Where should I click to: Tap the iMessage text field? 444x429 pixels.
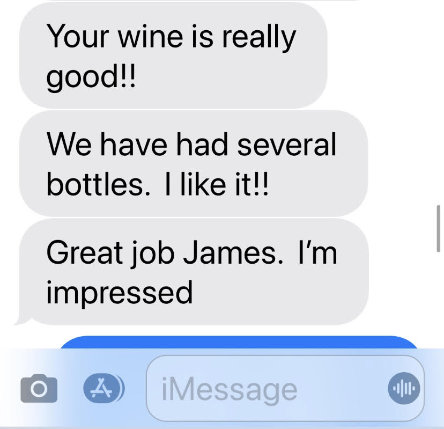click(x=285, y=388)
